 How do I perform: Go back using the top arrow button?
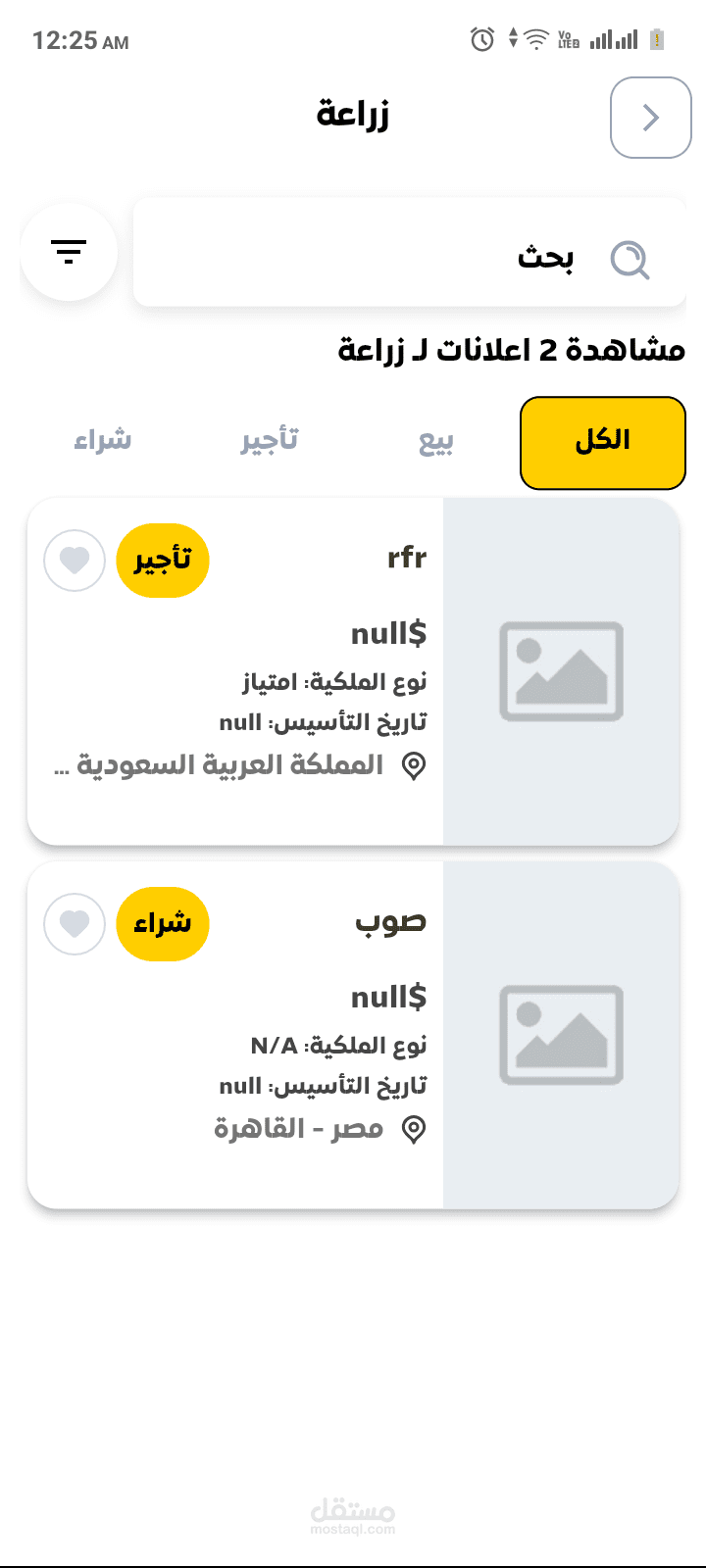[650, 118]
